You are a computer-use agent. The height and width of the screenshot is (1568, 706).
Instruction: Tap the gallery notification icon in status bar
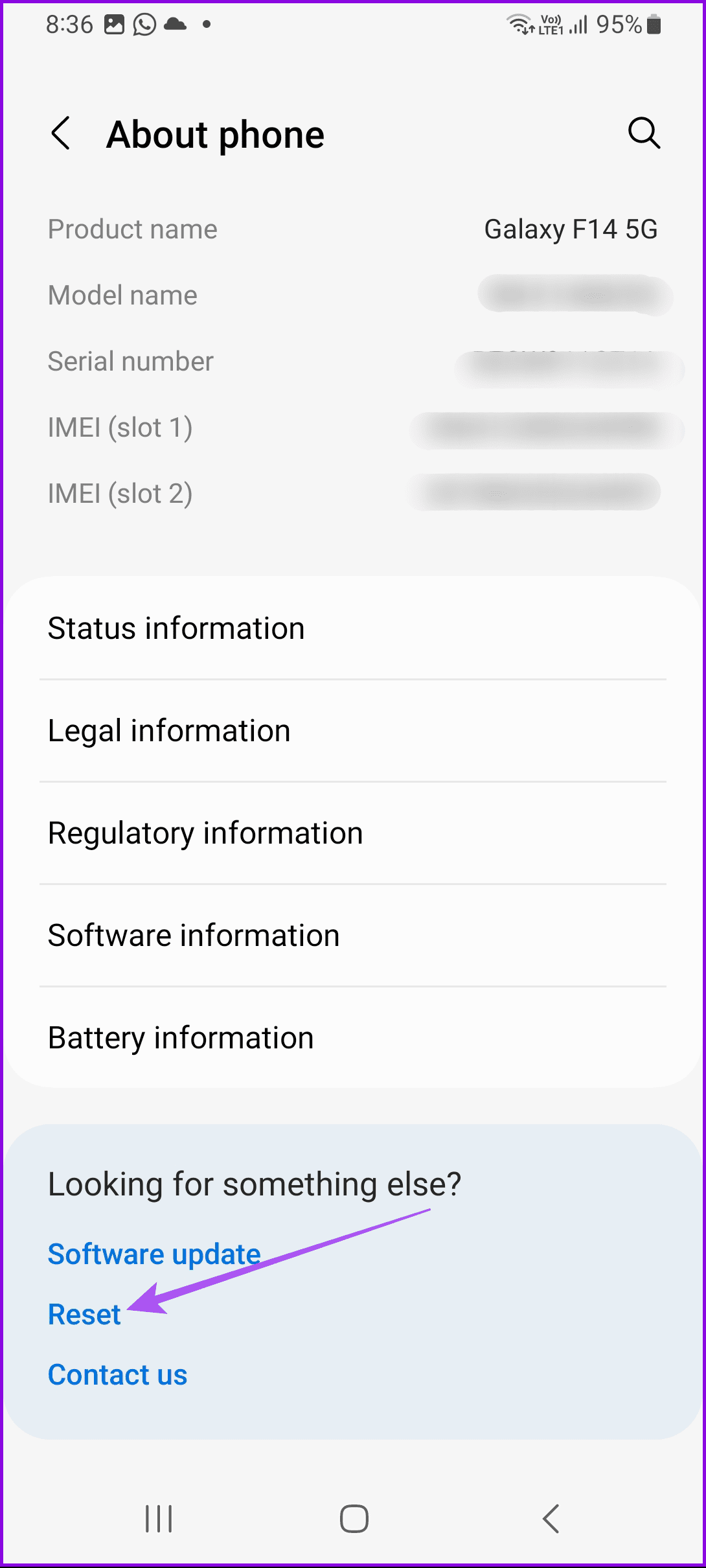point(114,24)
